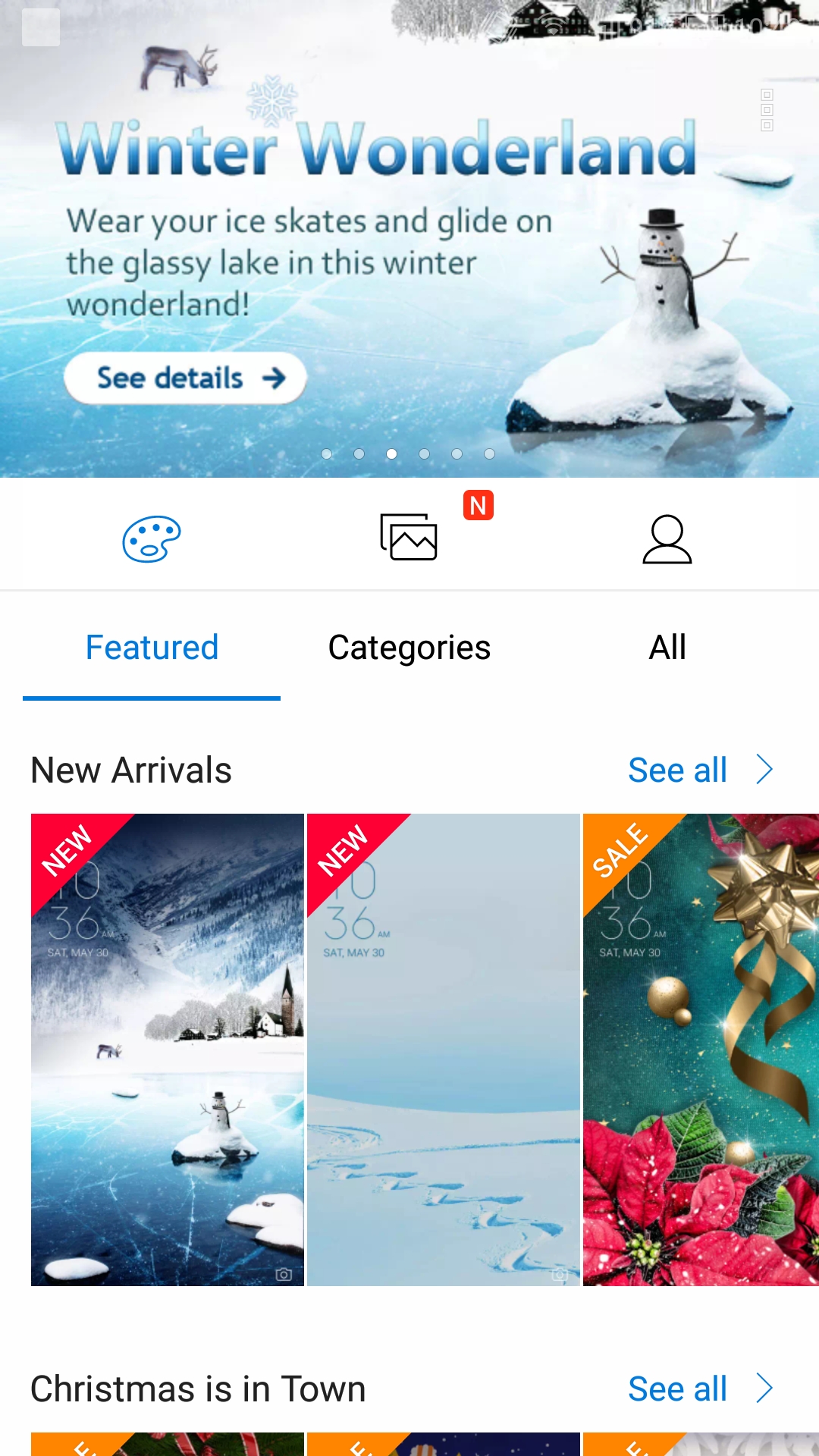819x1456 pixels.
Task: See all New Arrivals
Action: (699, 770)
